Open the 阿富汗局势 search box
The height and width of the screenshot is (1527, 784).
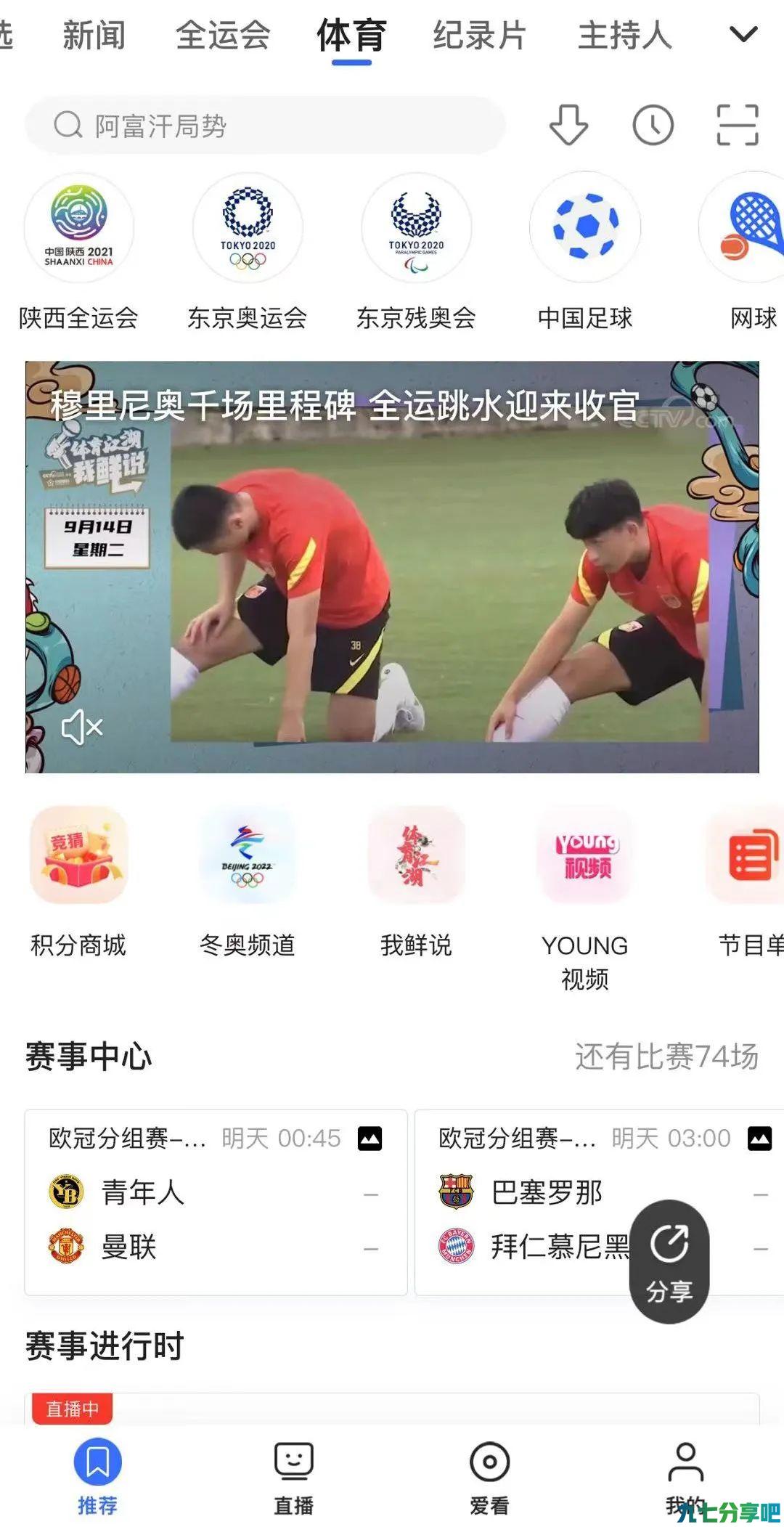[x=265, y=126]
